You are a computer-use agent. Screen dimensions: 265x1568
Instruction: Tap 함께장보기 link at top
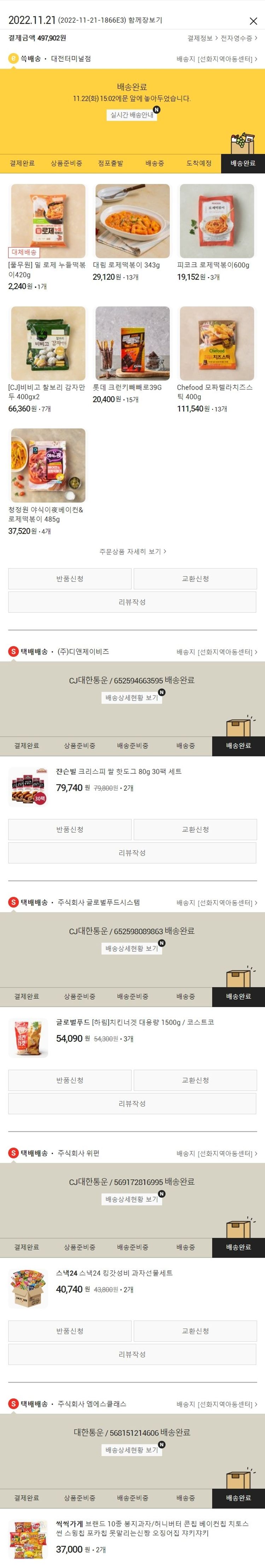point(145,21)
